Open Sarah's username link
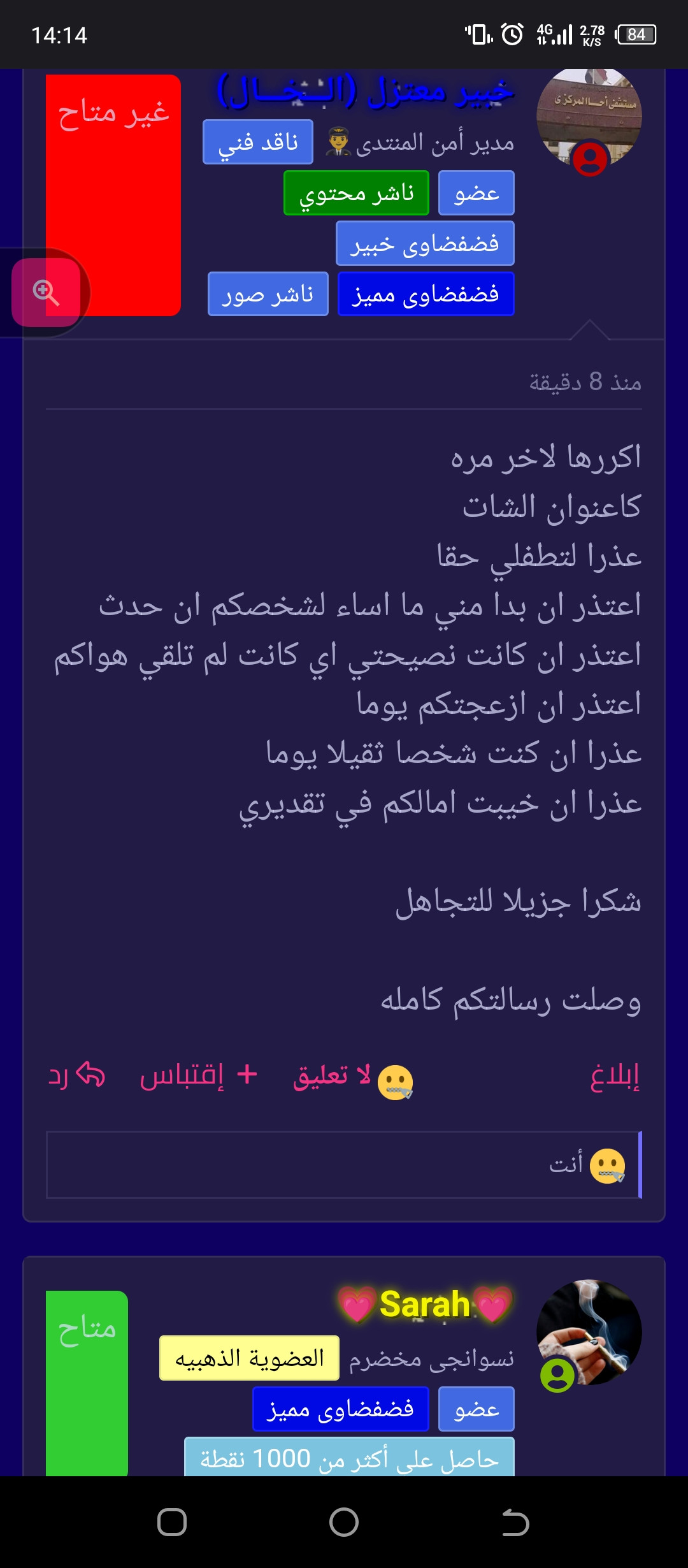The width and height of the screenshot is (688, 1568). click(x=425, y=1303)
